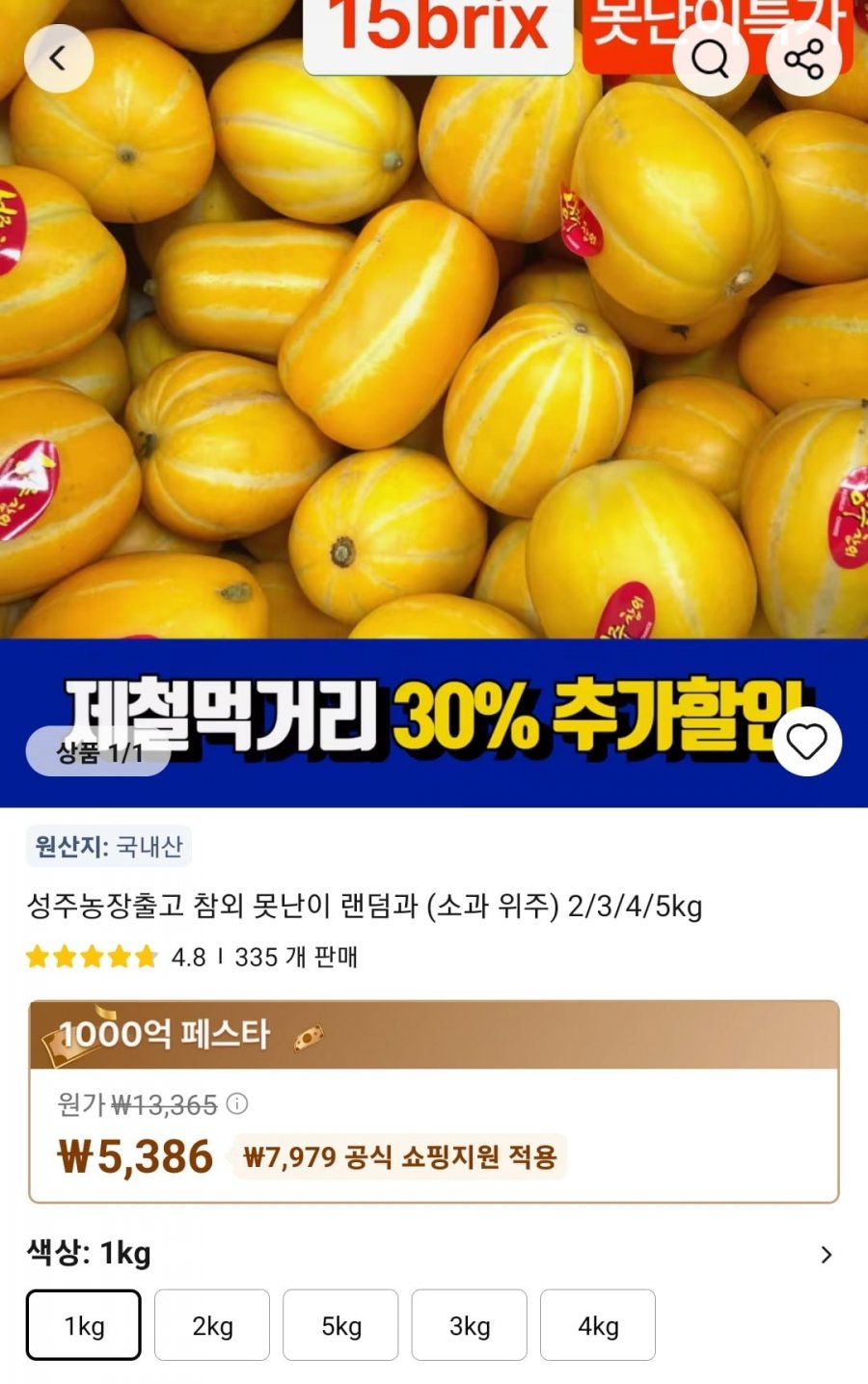This screenshot has height=1384, width=868.
Task: Go back to the previous page
Action: coord(58,59)
